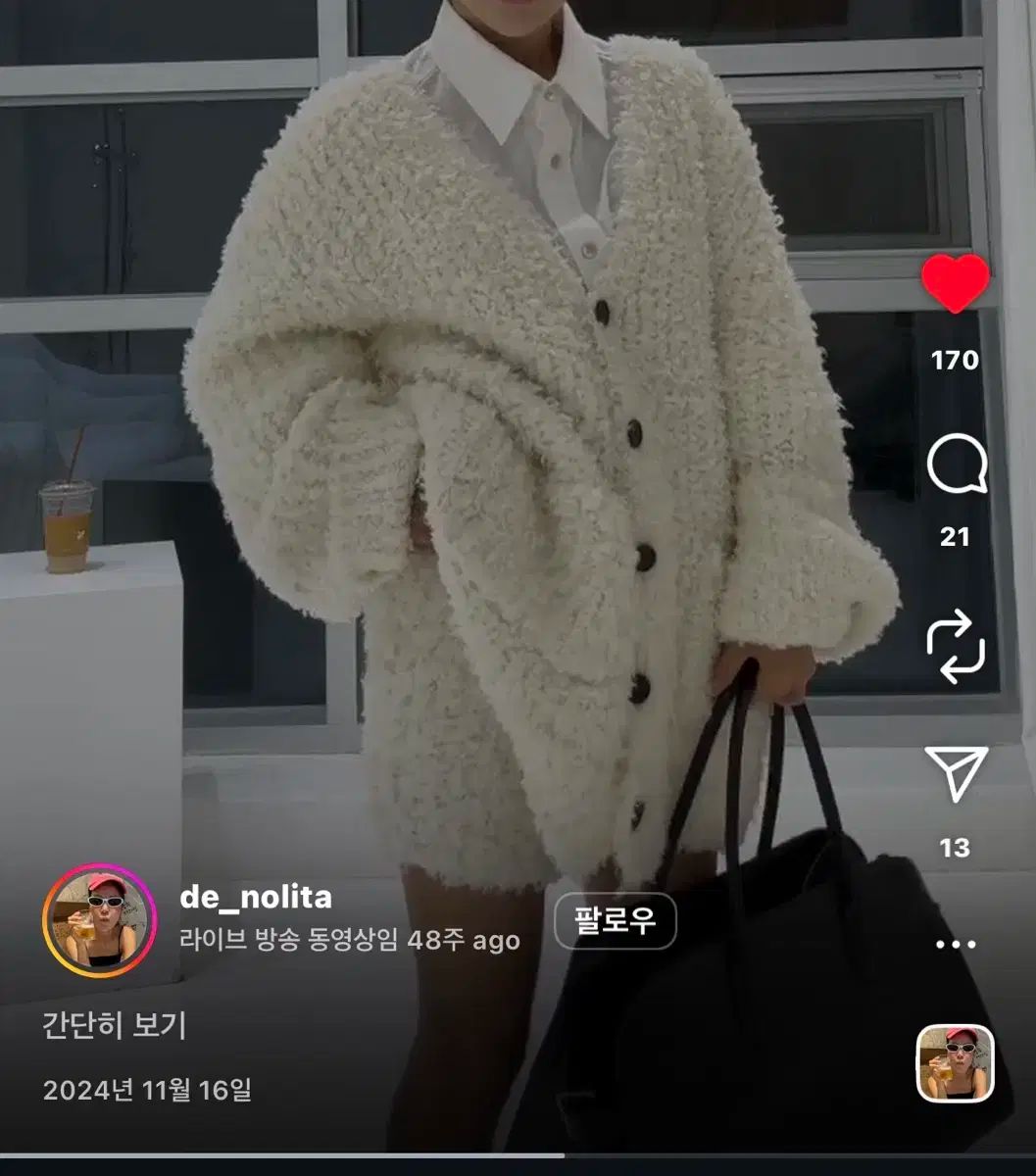The image size is (1036, 1176).
Task: Open the three-dot more options menu
Action: (956, 945)
